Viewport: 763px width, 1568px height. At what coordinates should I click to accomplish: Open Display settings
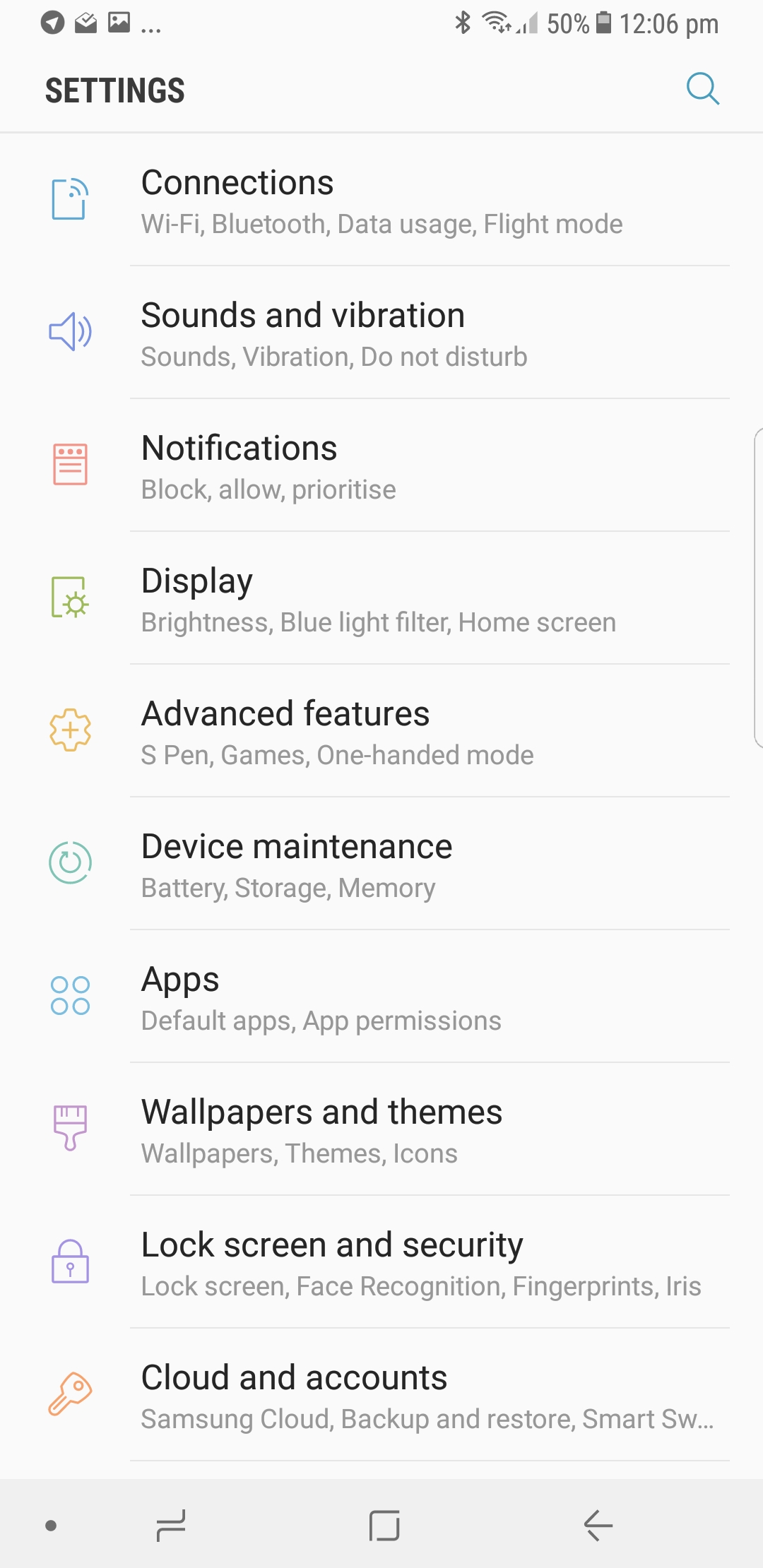(x=381, y=598)
